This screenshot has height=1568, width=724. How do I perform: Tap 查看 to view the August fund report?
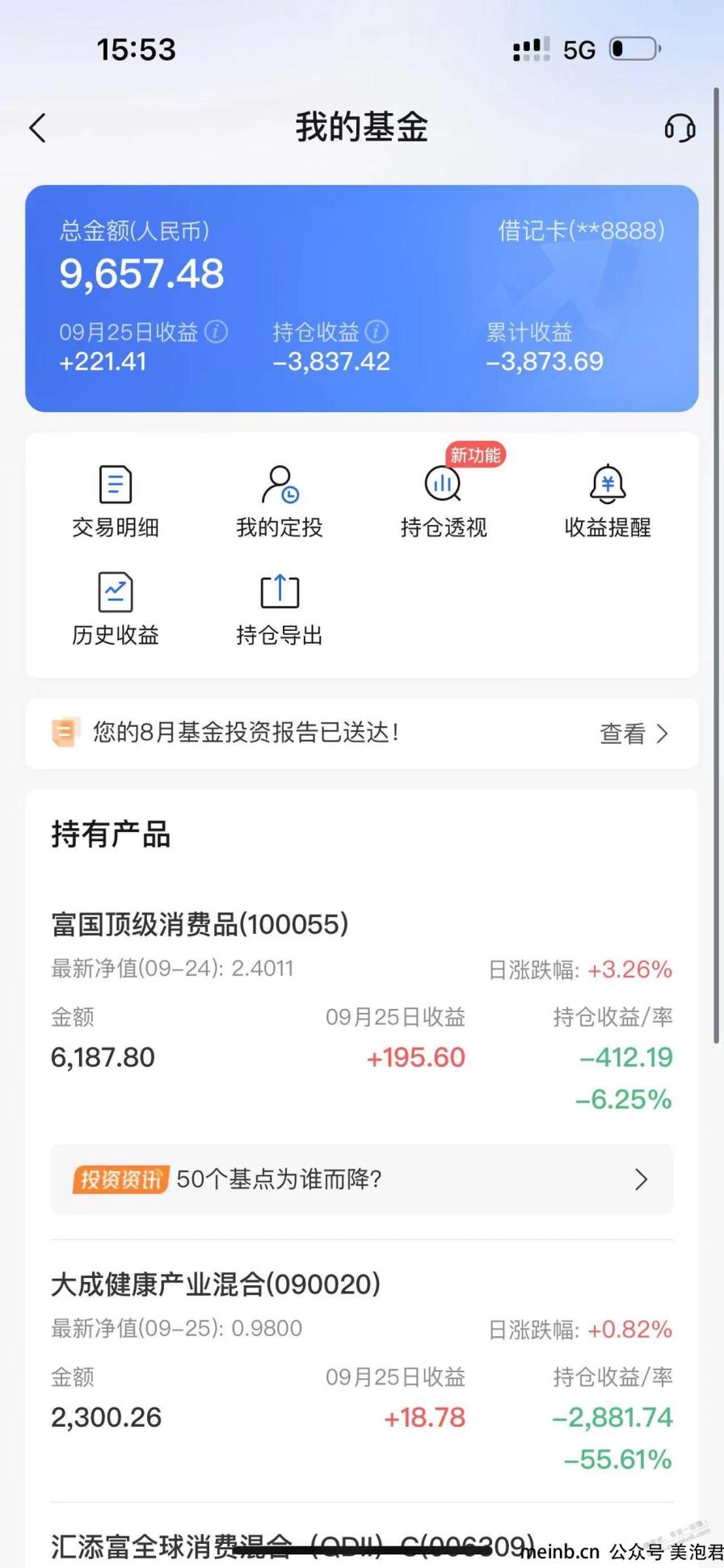[x=634, y=734]
